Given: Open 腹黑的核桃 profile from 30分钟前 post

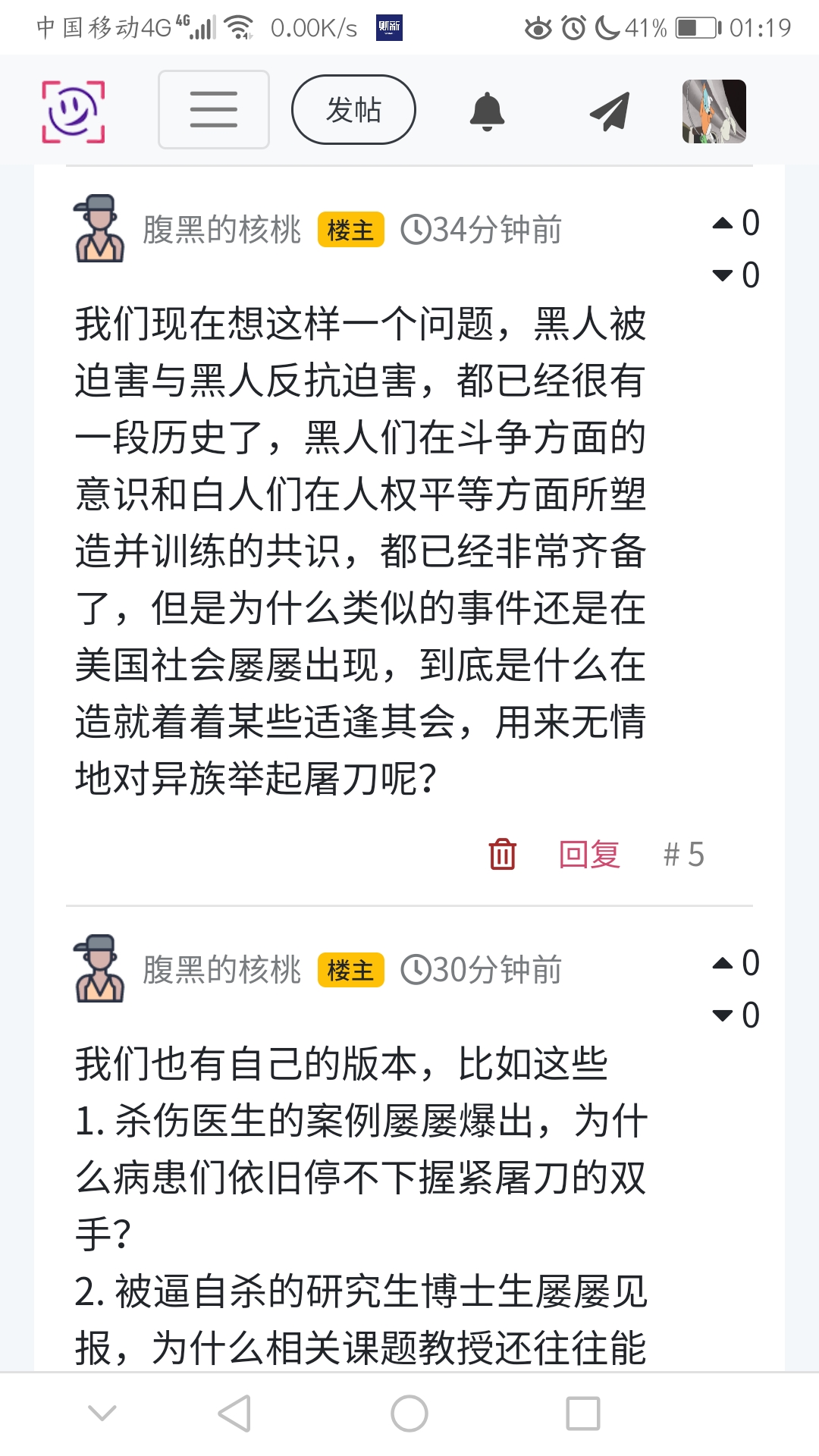Looking at the screenshot, I should click(221, 969).
